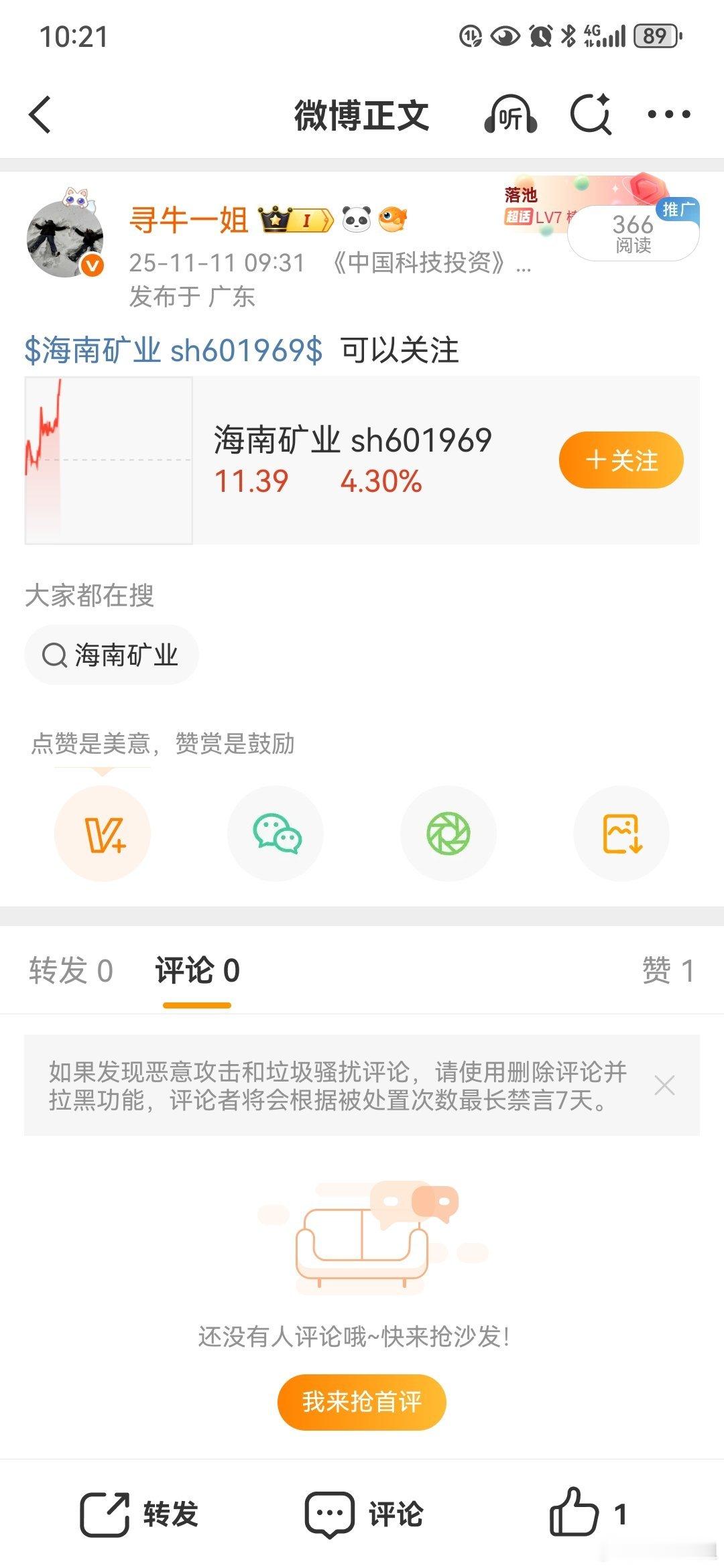Tap the headphone listen icon
The image size is (724, 1568).
pyautogui.click(x=510, y=115)
